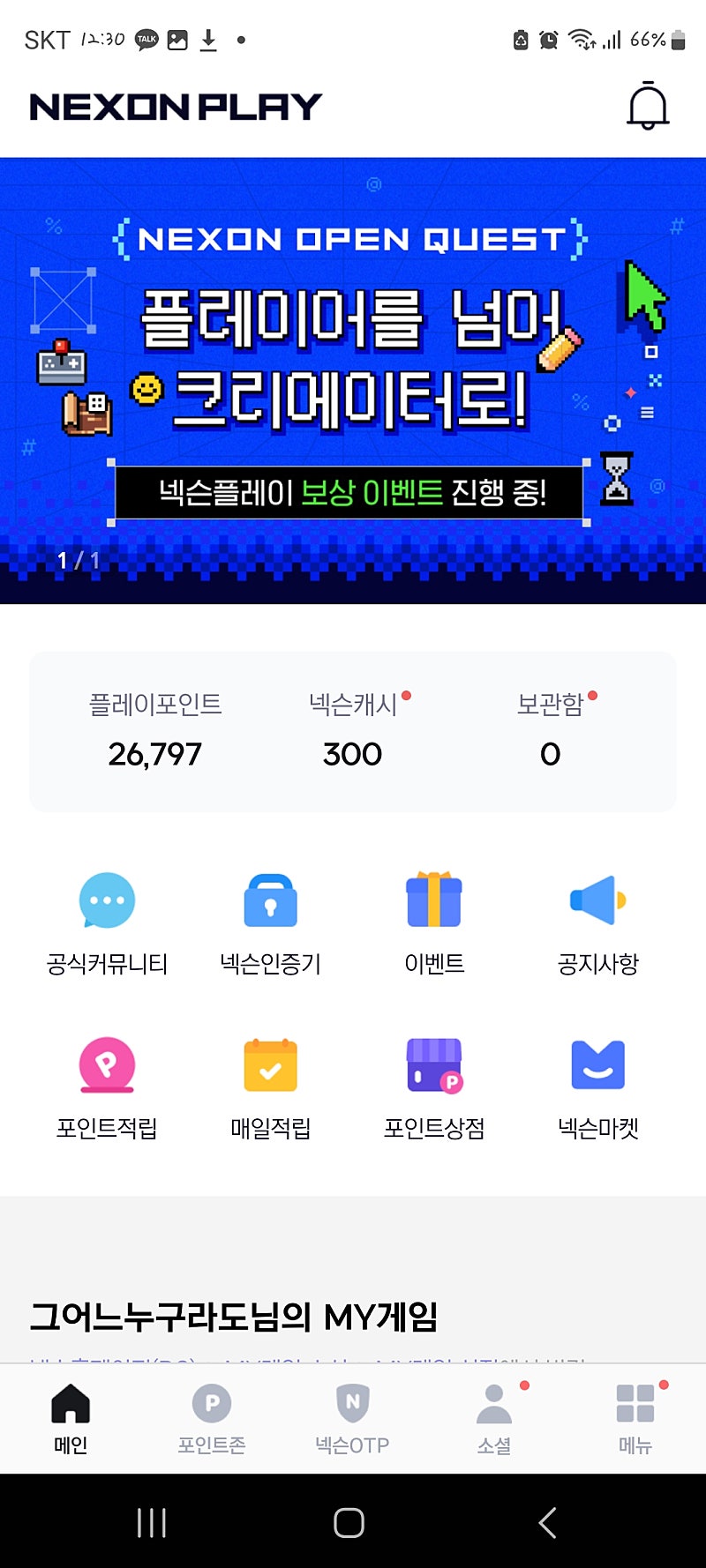Open the NEXON OPEN QUEST event banner
The width and height of the screenshot is (706, 1568).
point(353,380)
